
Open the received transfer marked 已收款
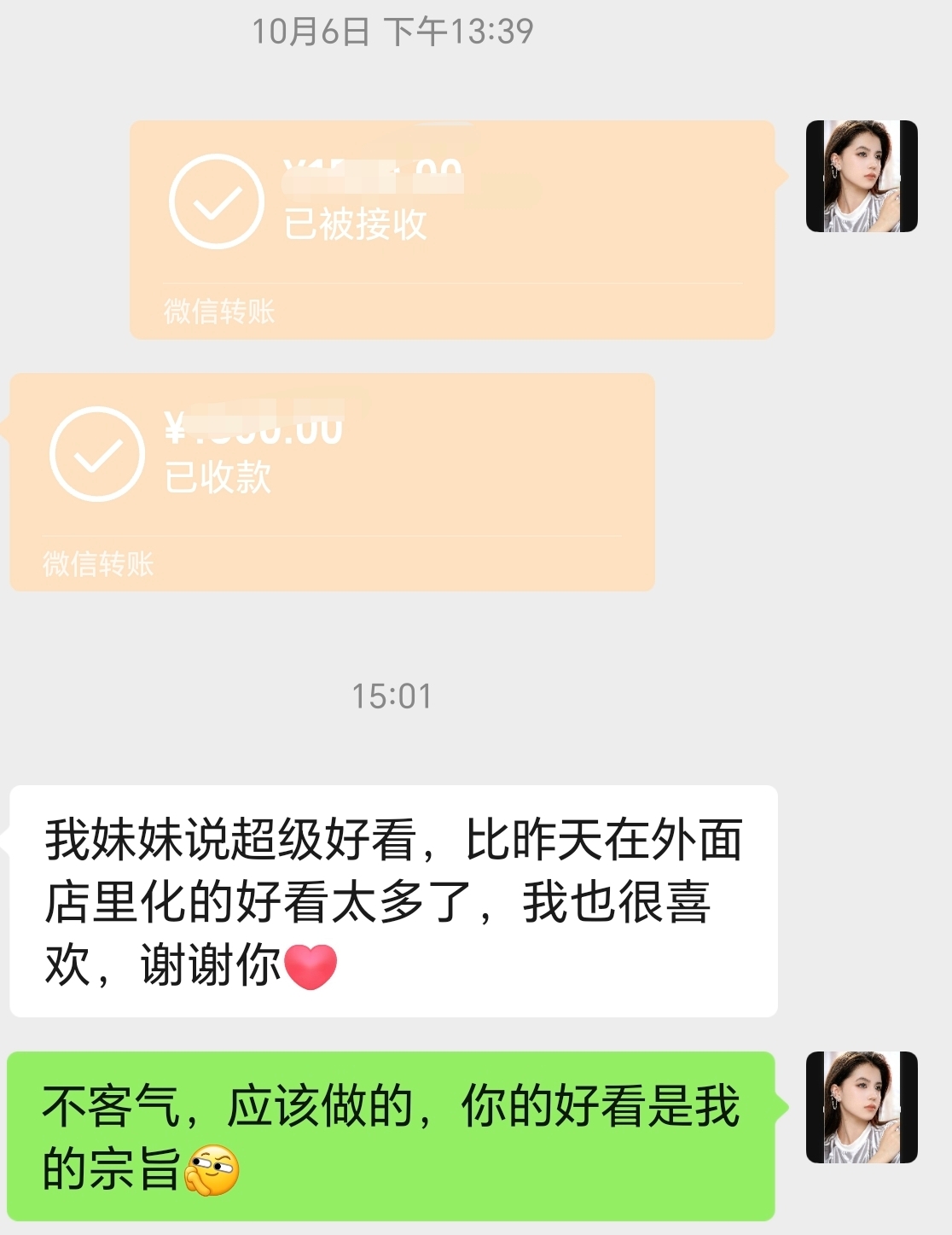pyautogui.click(x=332, y=481)
